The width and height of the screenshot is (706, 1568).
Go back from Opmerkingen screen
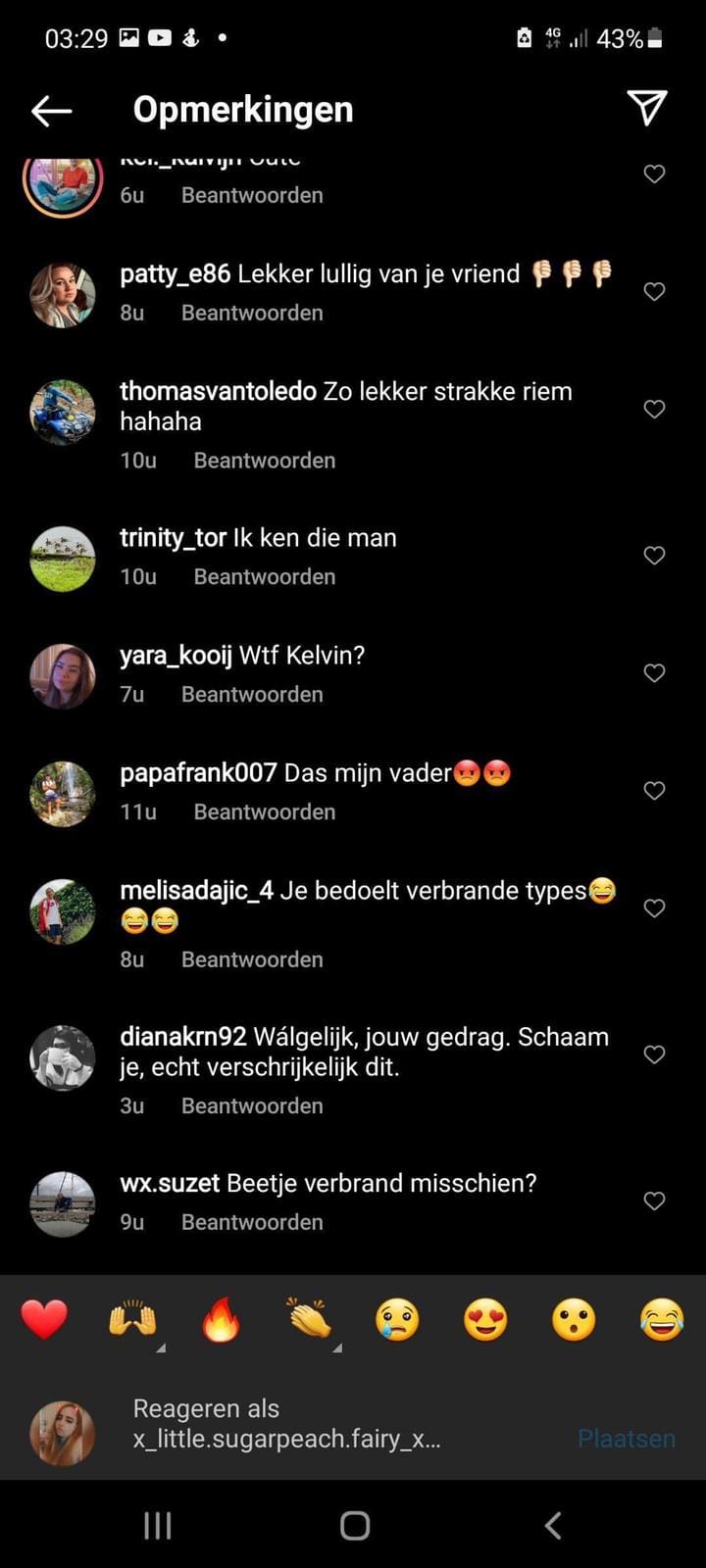[51, 111]
